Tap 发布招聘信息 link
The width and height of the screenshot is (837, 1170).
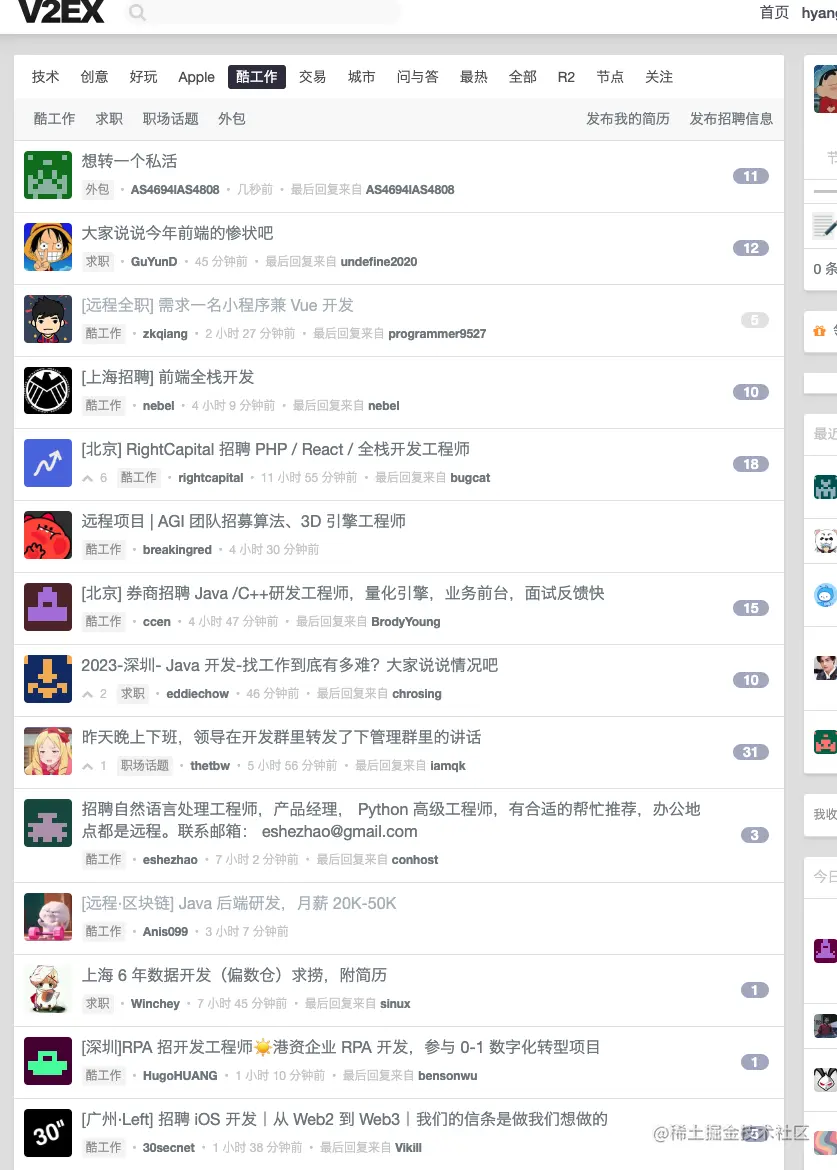tap(731, 118)
